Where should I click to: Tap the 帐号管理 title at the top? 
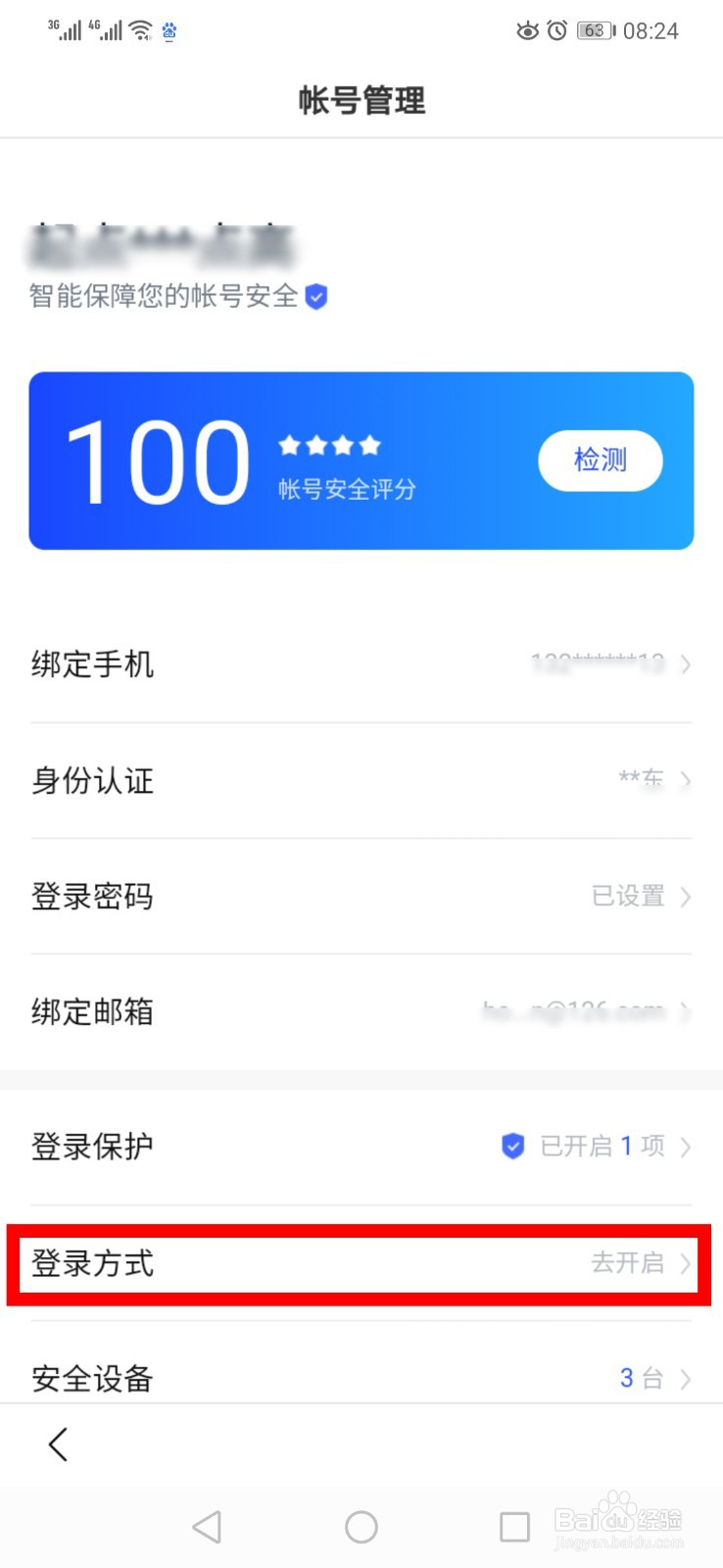pos(361,101)
